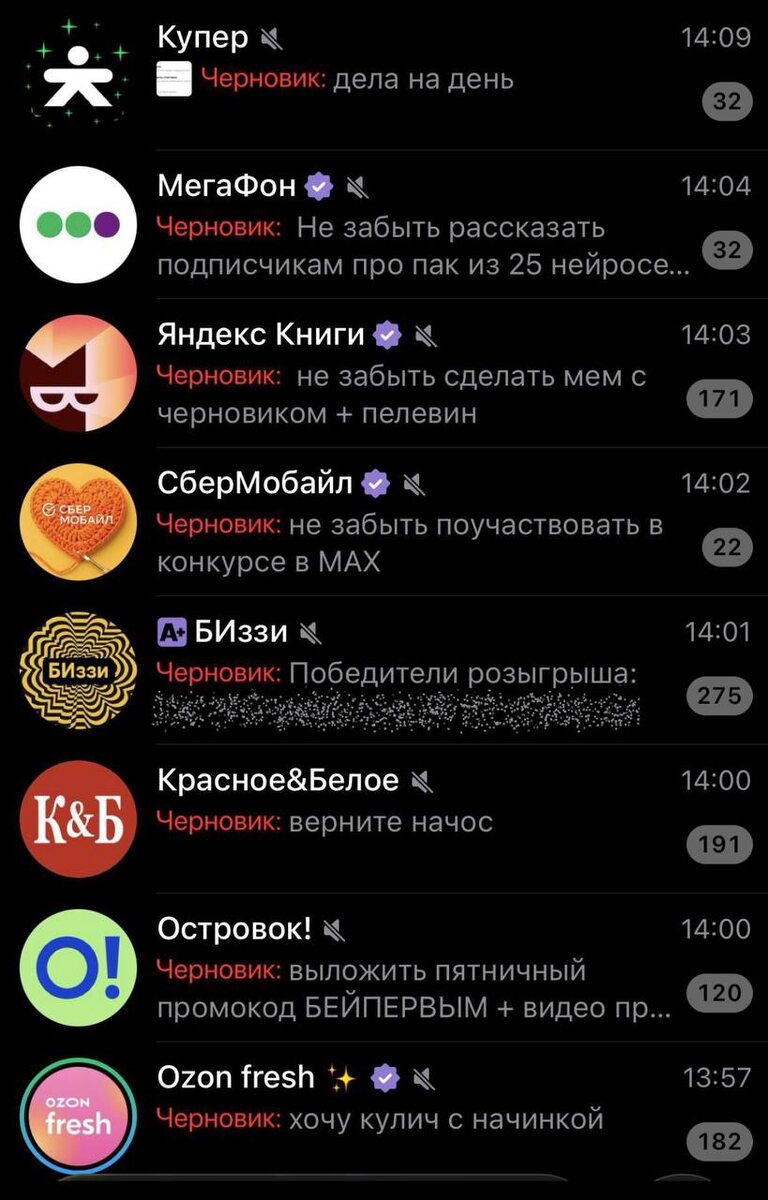
Task: Open the Красное&Белое channel
Action: [x=400, y=818]
